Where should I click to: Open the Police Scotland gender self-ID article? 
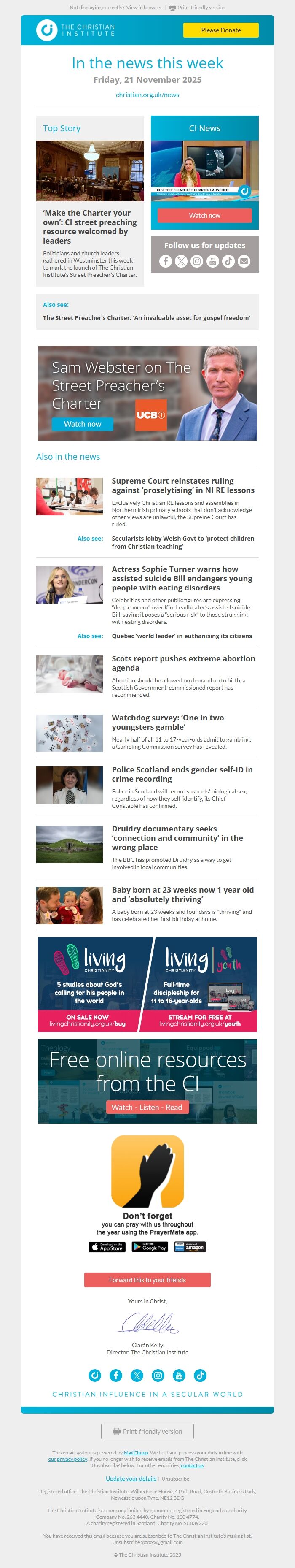coord(182,774)
